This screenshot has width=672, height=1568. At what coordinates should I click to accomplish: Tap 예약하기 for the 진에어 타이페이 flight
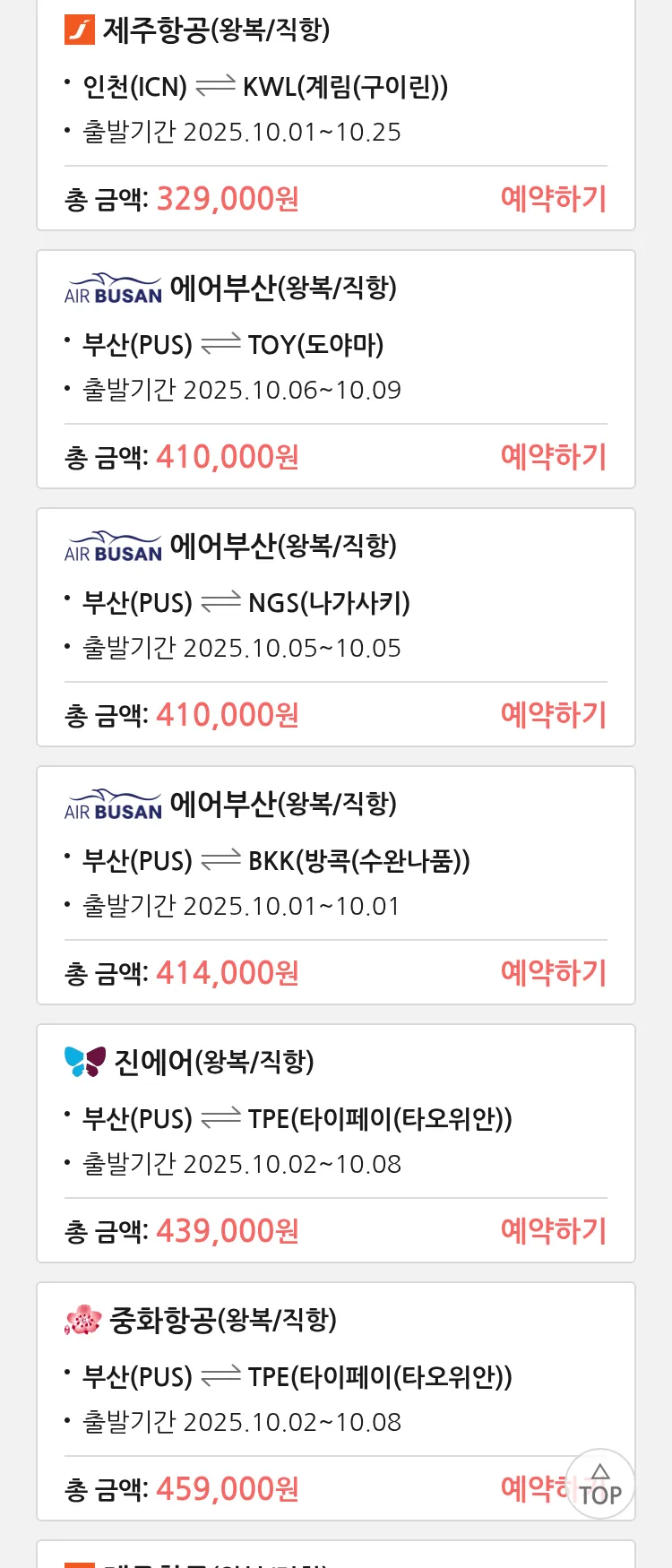(x=553, y=1230)
